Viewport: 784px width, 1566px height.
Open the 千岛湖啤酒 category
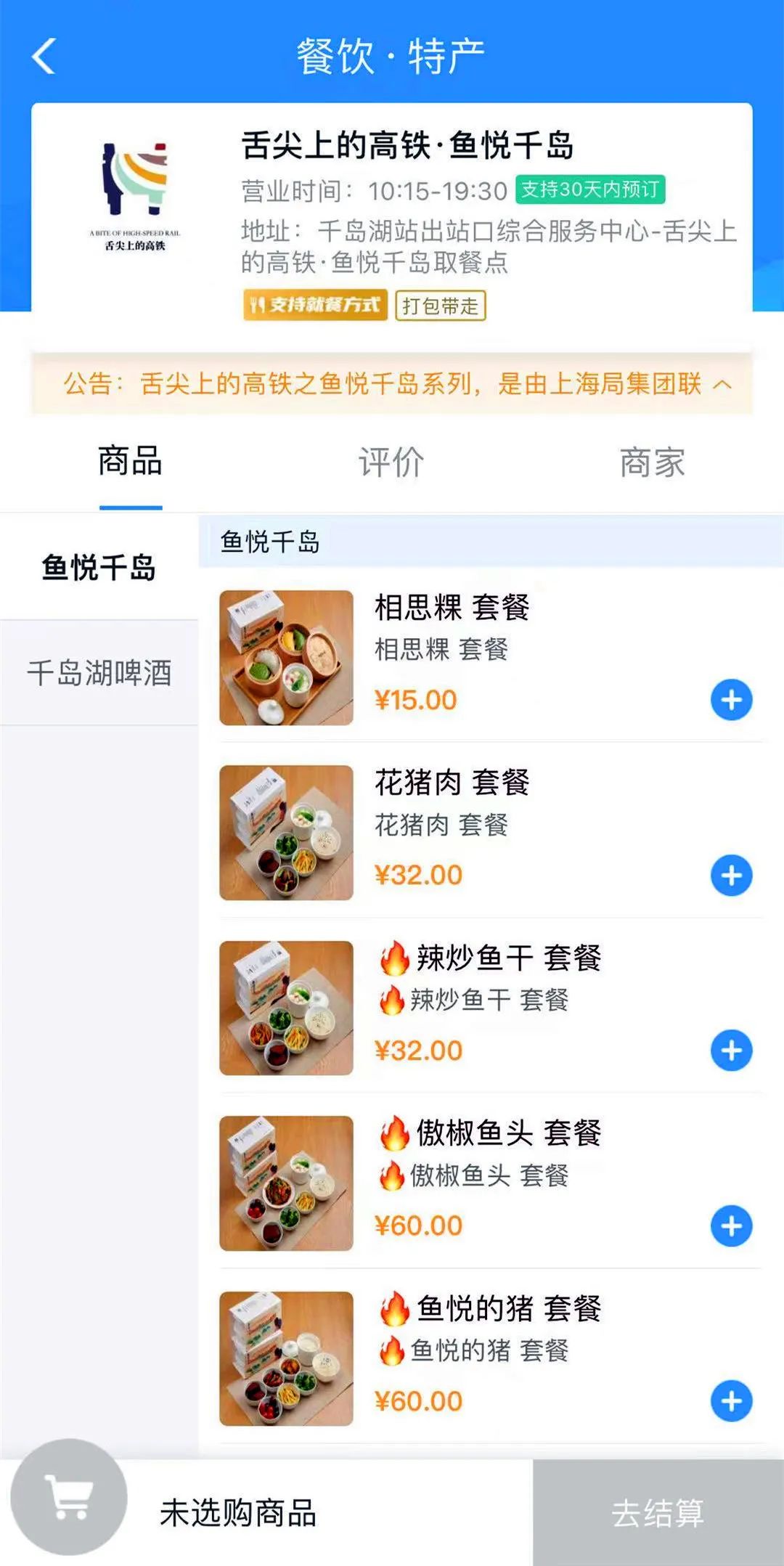99,673
